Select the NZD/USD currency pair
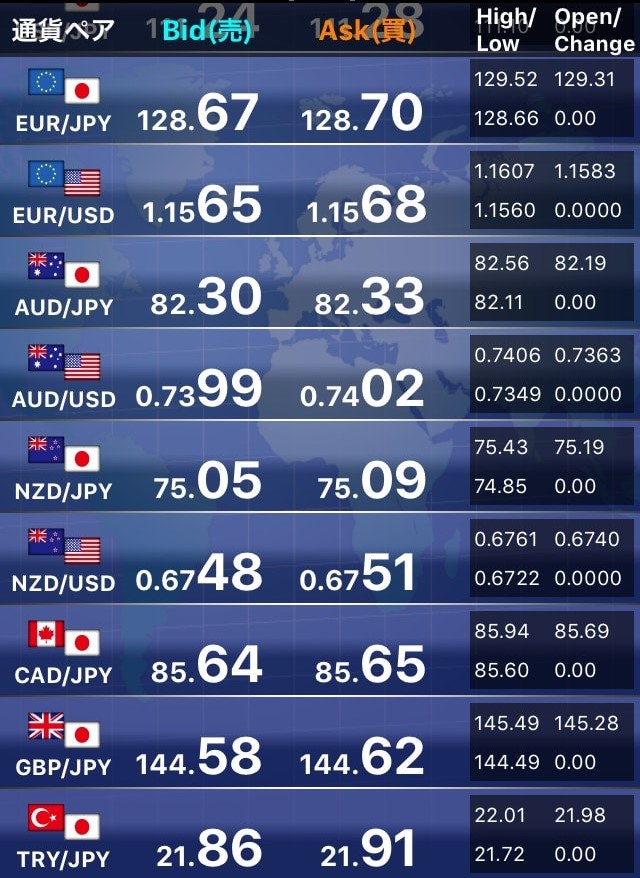Screen dimensions: 640x878 tap(64, 563)
